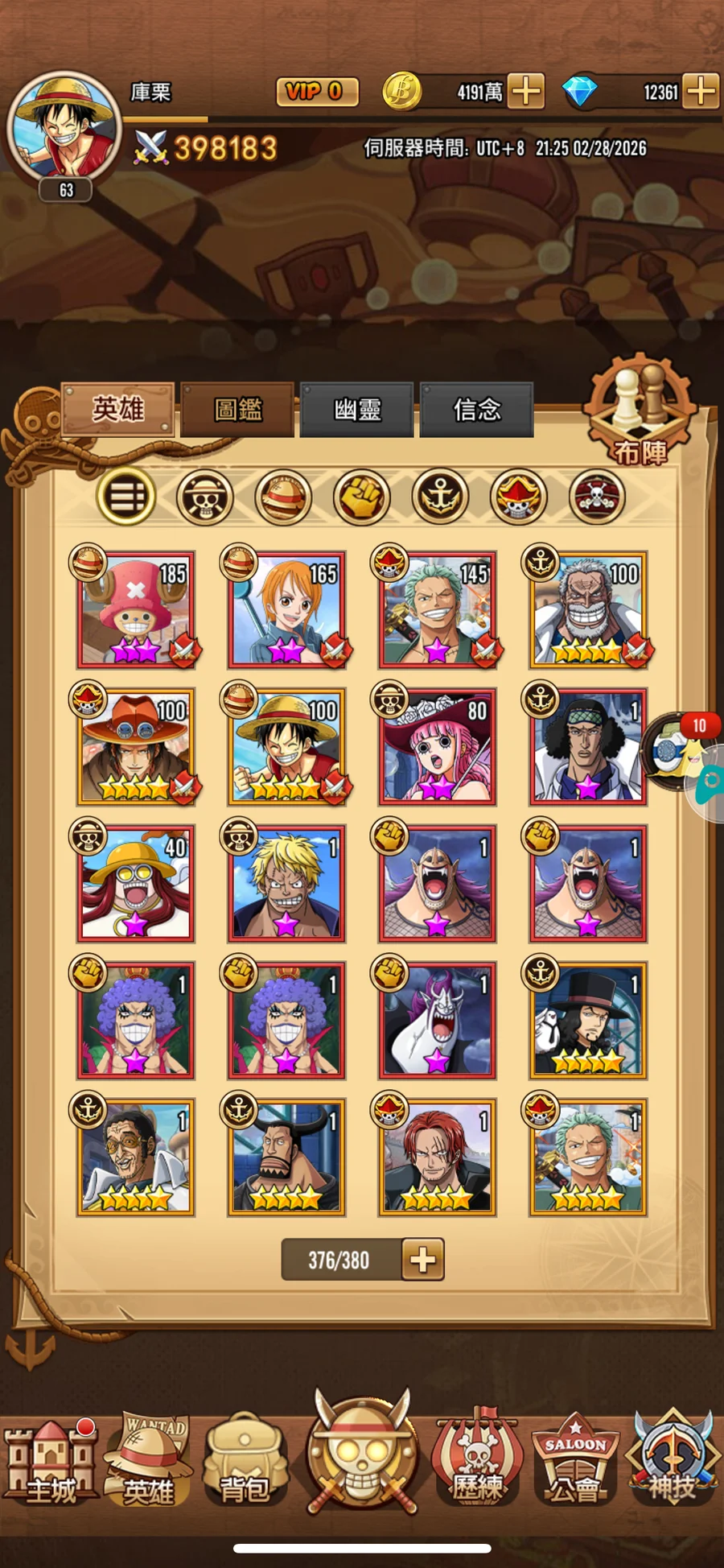The height and width of the screenshot is (1568, 724).
Task: Open the level 185 Chopper hero card
Action: click(x=135, y=609)
